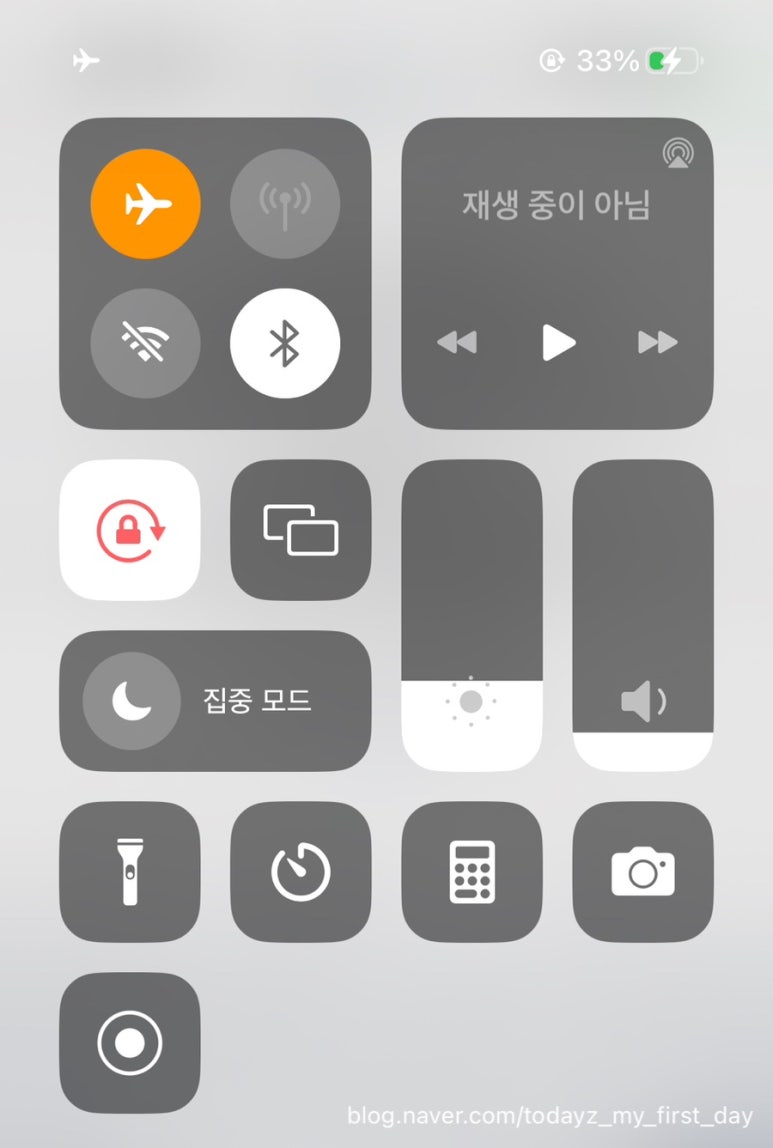Toggle cellular data button
The width and height of the screenshot is (773, 1148).
point(285,204)
